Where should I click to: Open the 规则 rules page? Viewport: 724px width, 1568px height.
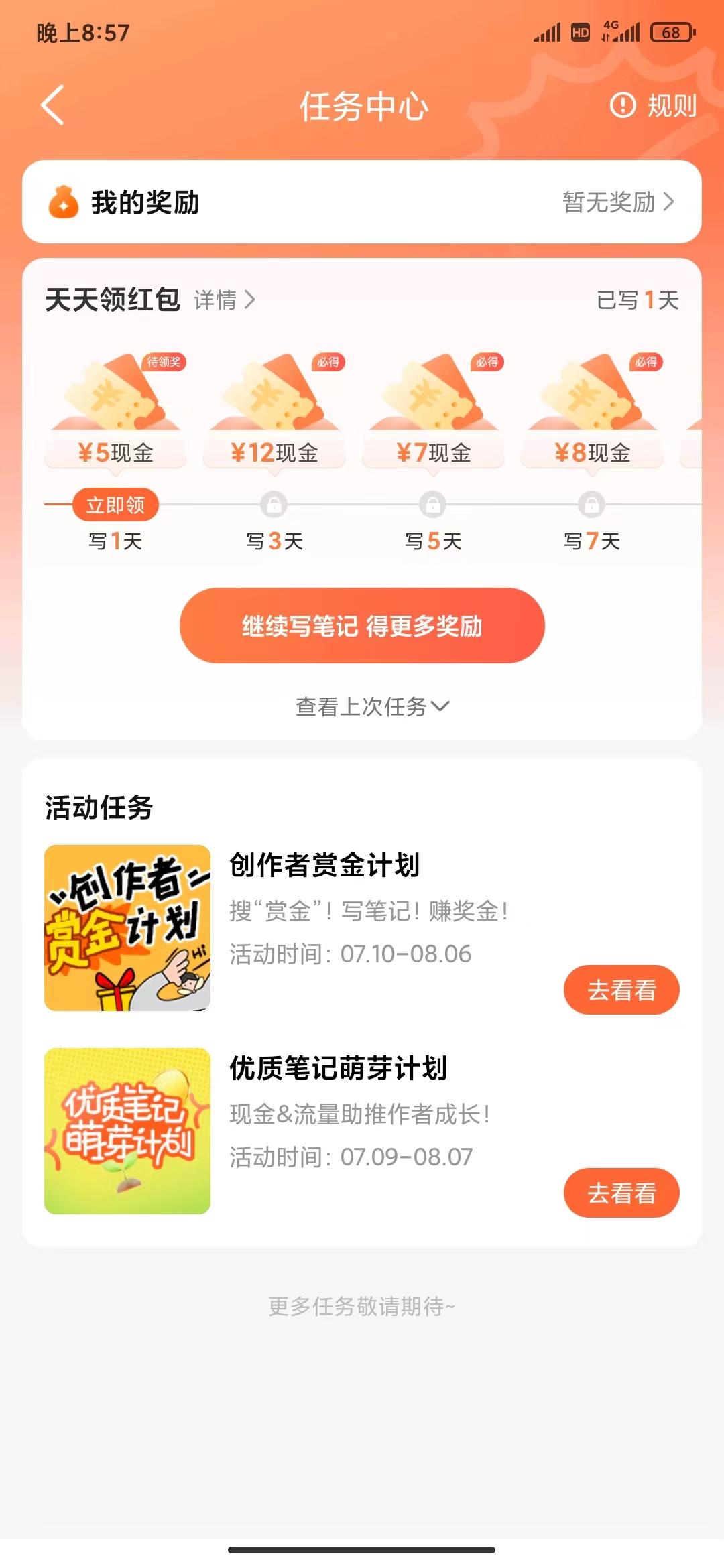[654, 105]
